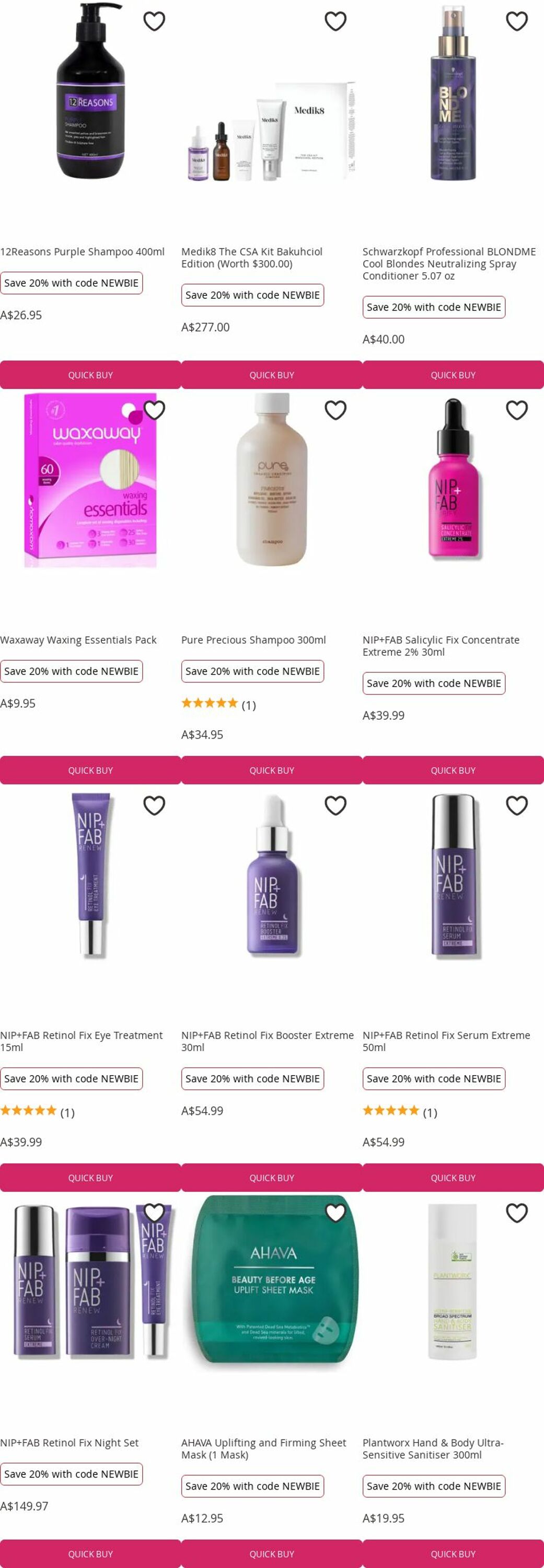The height and width of the screenshot is (1568, 544).
Task: Quick buy Pure Precious Shampoo 300ml
Action: [271, 770]
